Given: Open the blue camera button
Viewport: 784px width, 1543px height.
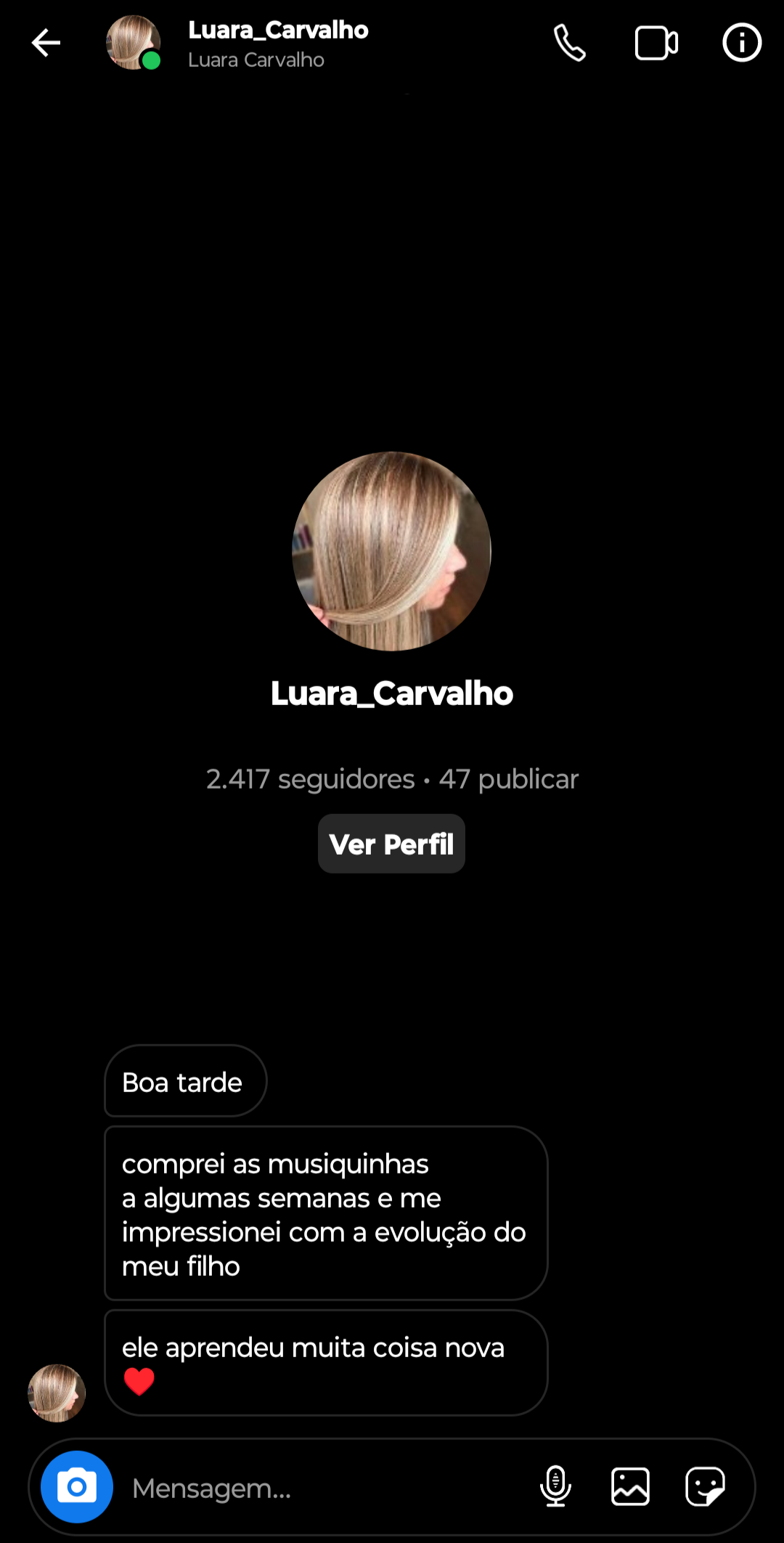Looking at the screenshot, I should pos(77,1486).
